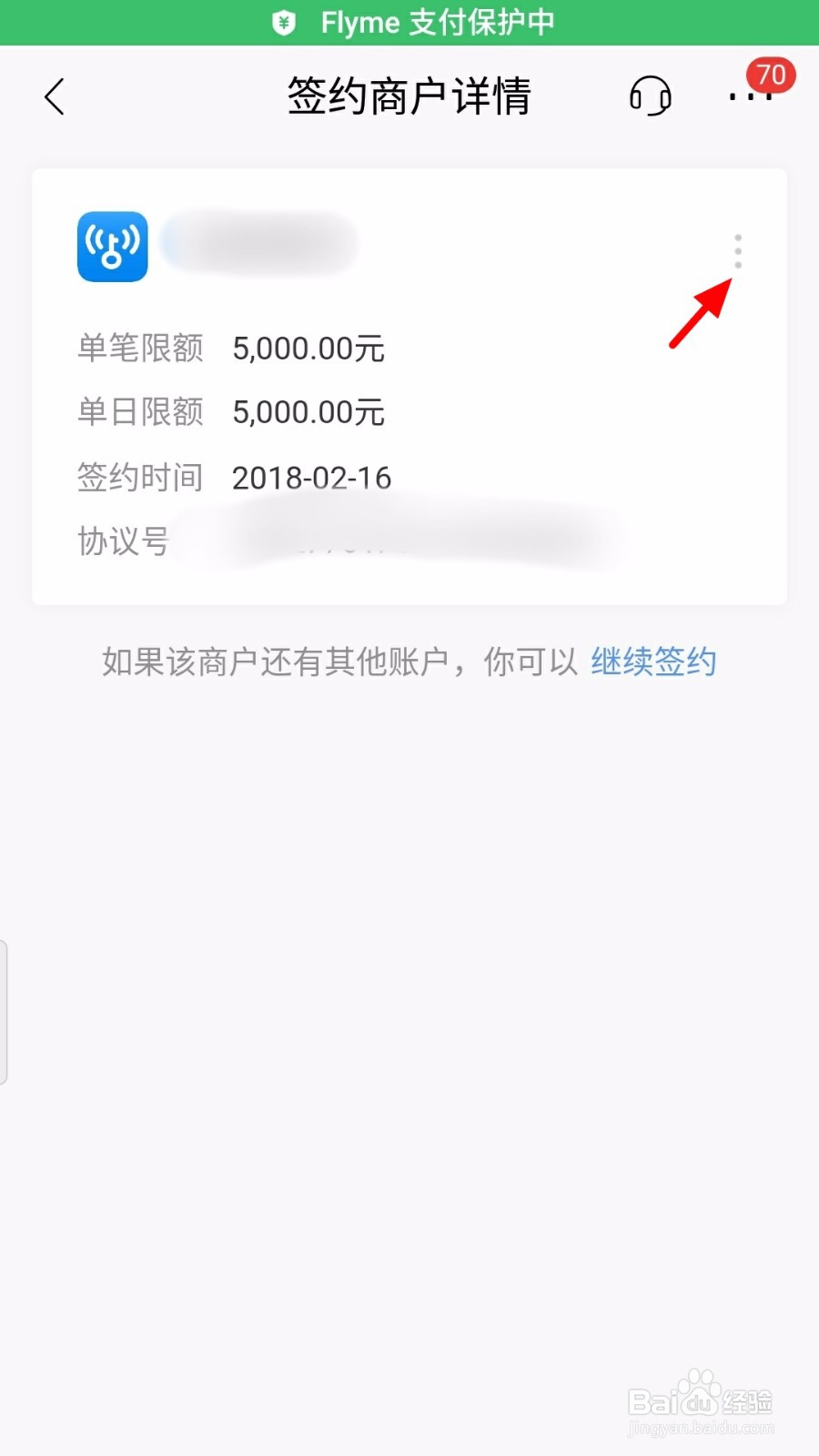Tap the blurred merchant name field

click(259, 244)
